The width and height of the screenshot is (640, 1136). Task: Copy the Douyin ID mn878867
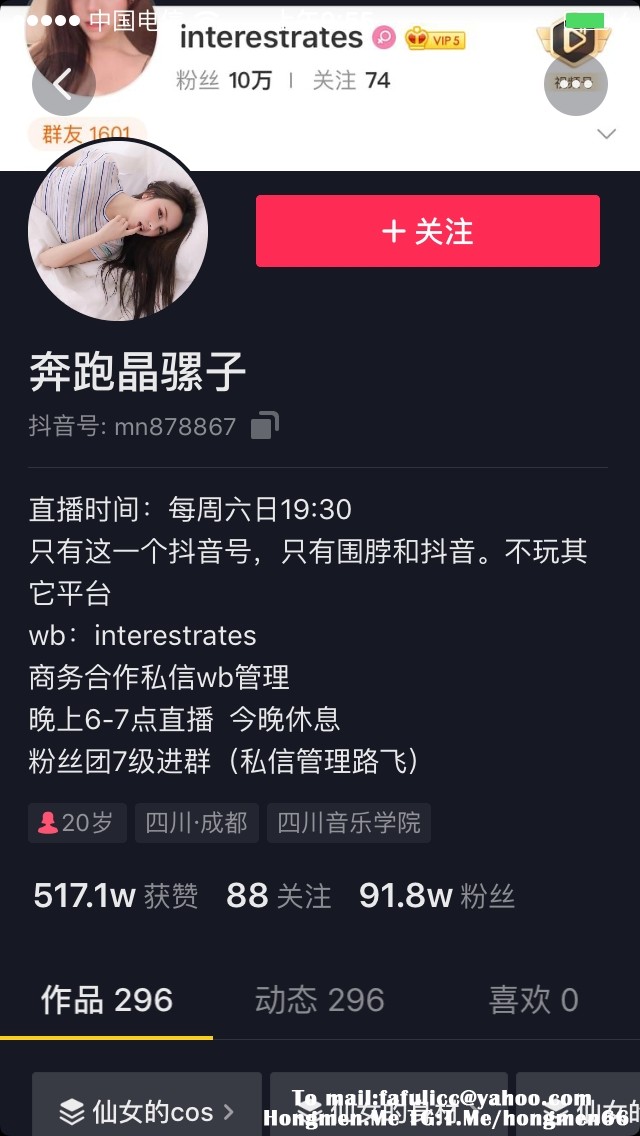click(x=265, y=426)
